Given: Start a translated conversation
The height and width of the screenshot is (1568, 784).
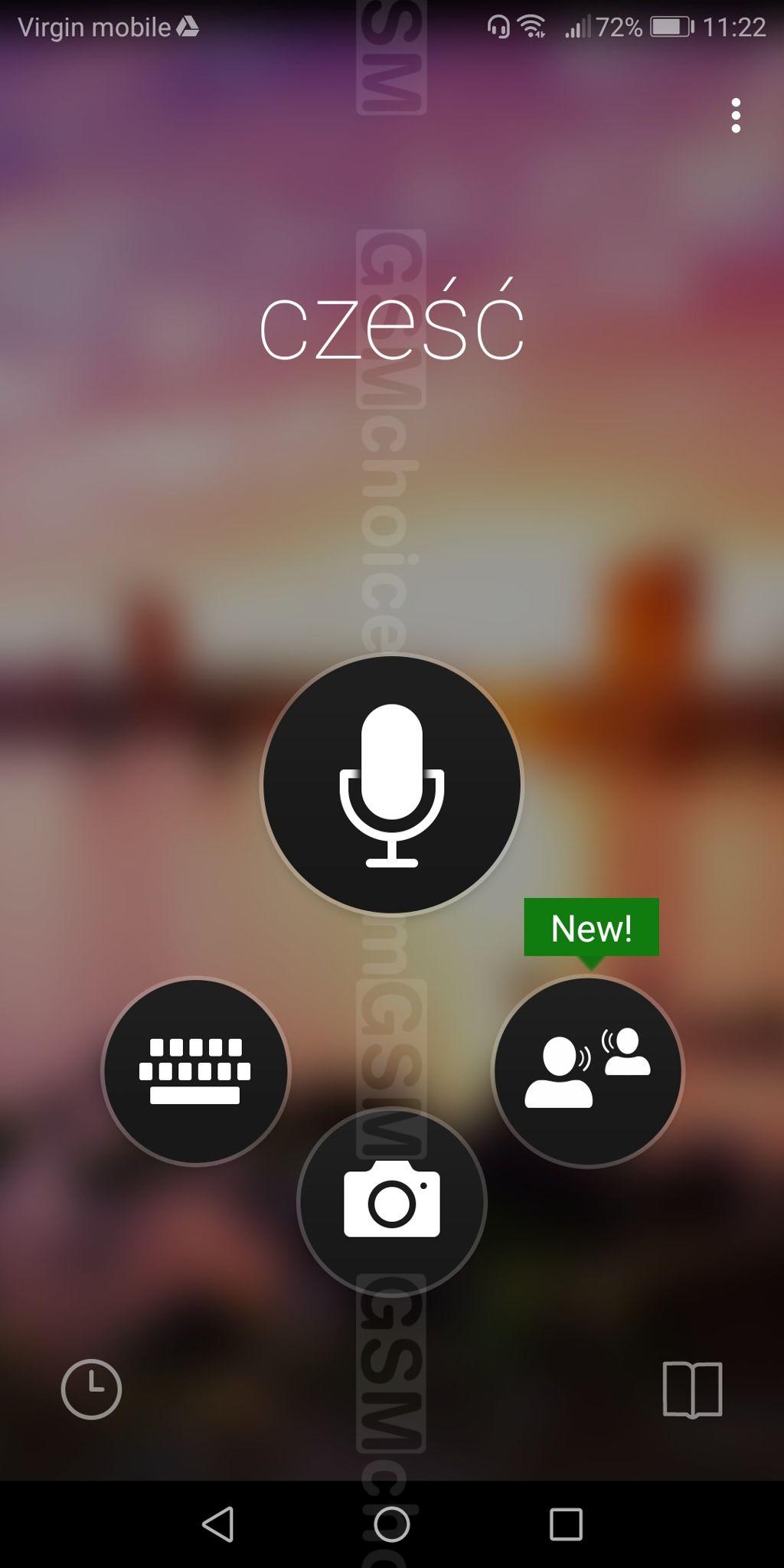Looking at the screenshot, I should pos(587,1071).
